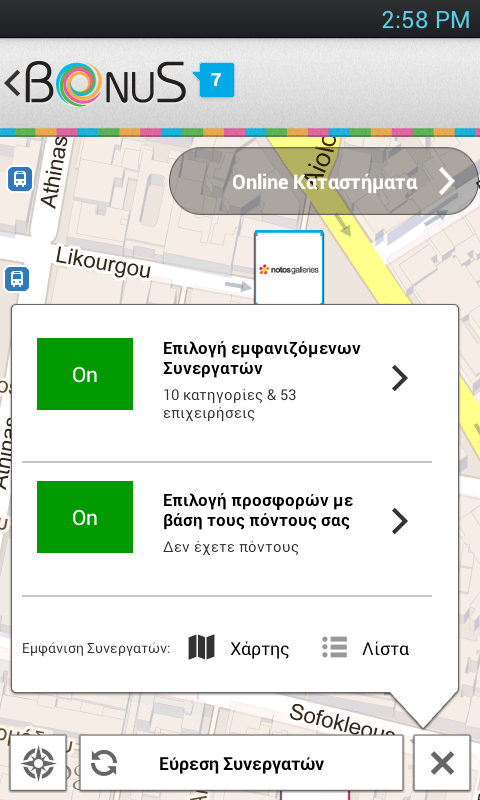Close the filter panel with X
The image size is (480, 800).
point(442,763)
